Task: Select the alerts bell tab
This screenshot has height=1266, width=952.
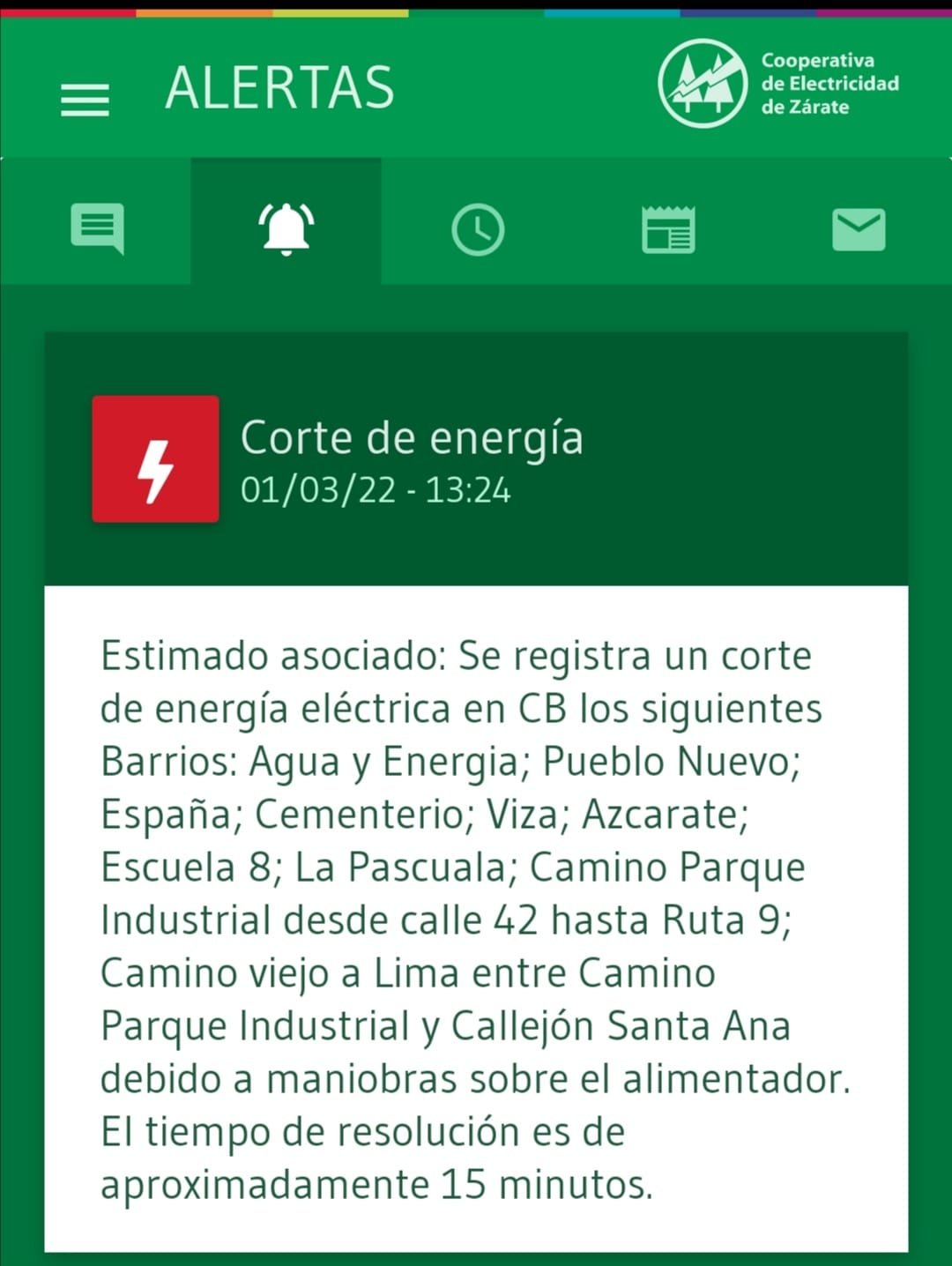Action: pos(286,227)
